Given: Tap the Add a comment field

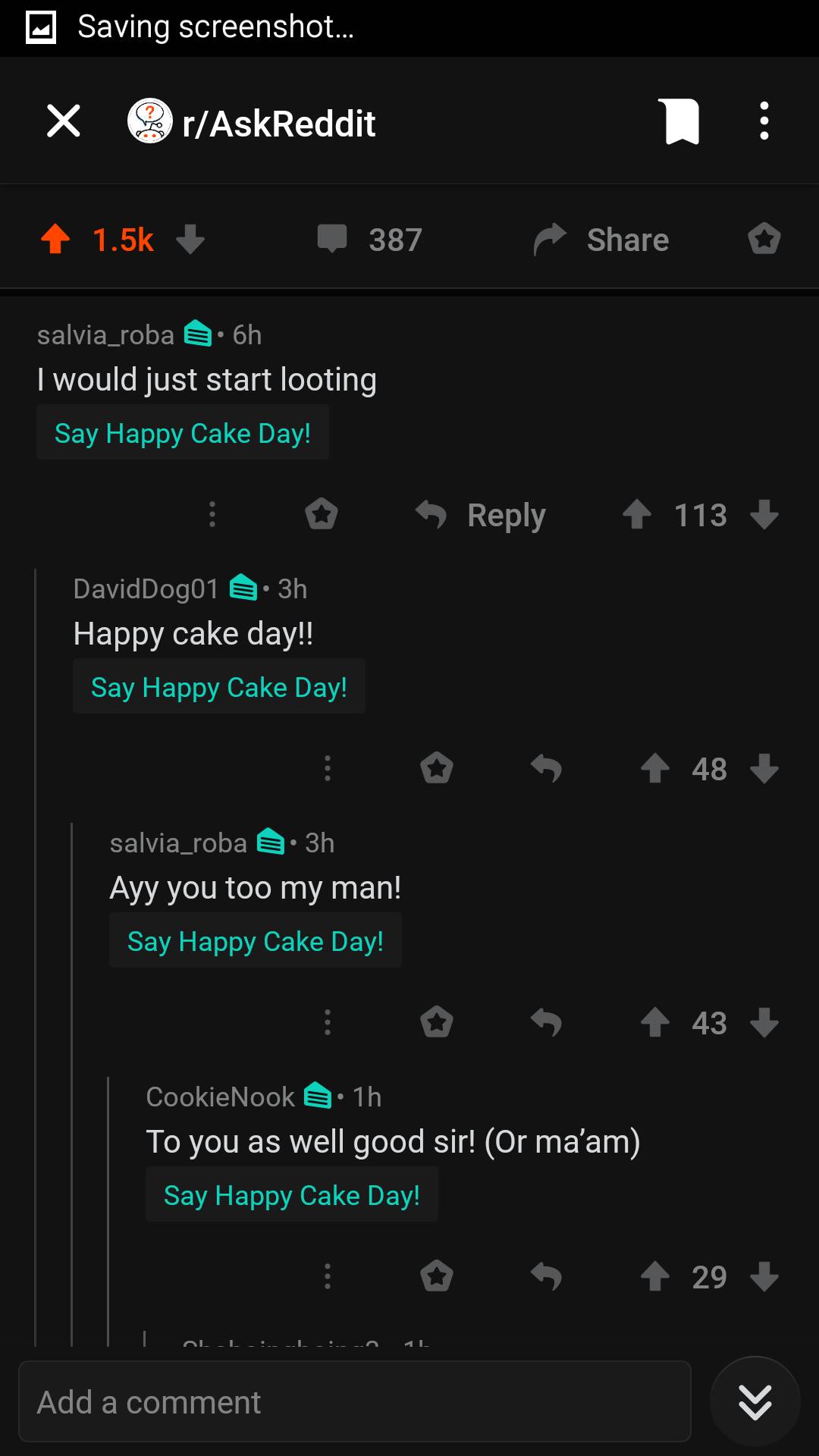Looking at the screenshot, I should (355, 1402).
